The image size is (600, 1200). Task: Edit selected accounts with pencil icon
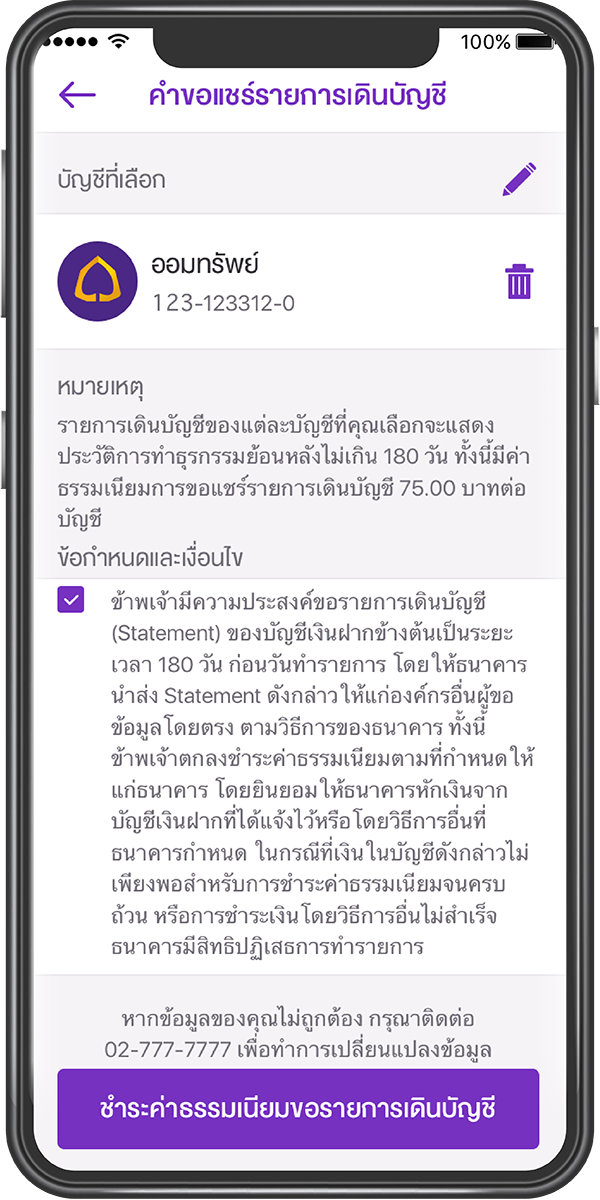519,179
